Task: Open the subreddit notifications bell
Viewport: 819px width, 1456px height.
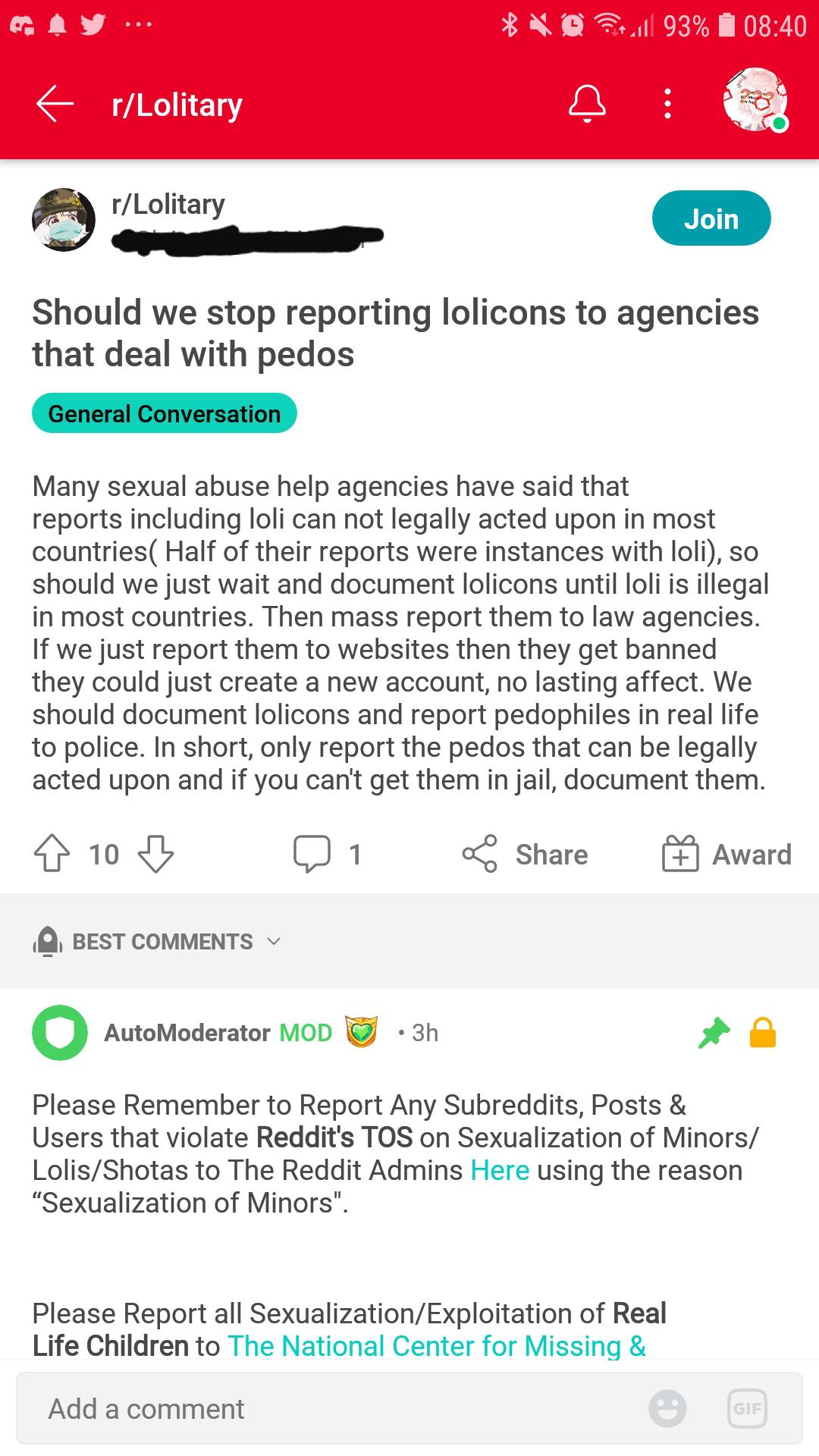Action: pyautogui.click(x=587, y=104)
